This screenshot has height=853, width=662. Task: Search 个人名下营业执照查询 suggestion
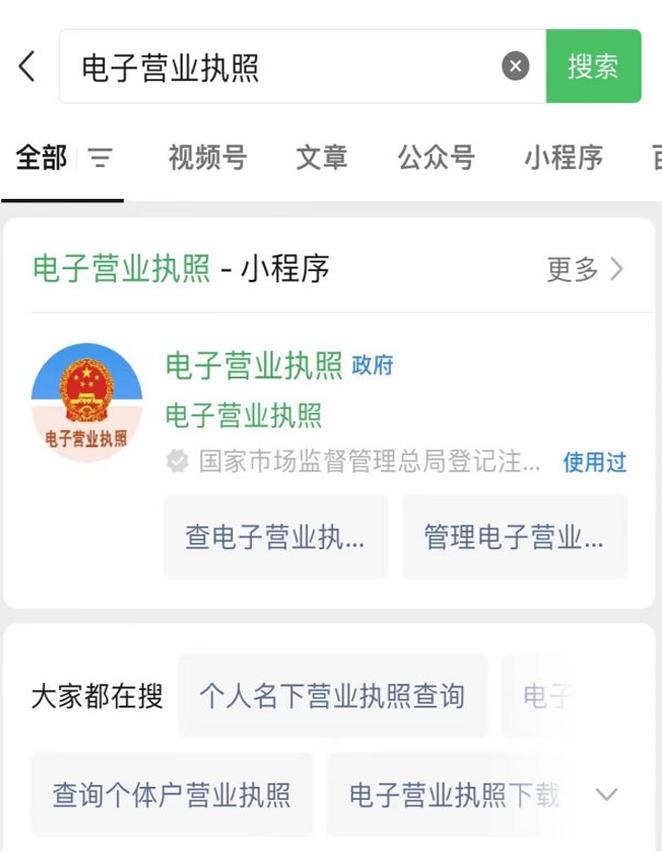point(332,696)
